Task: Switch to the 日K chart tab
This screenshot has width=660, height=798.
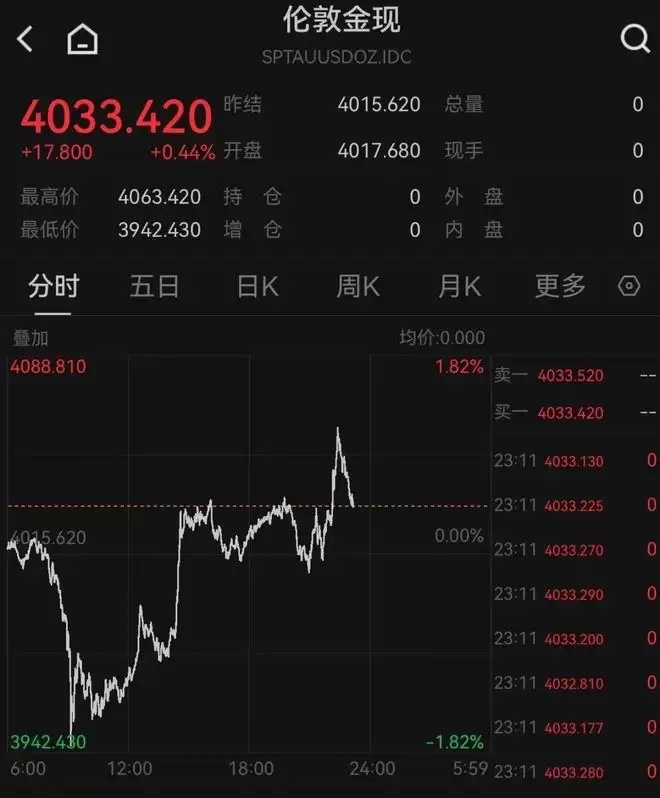Action: pyautogui.click(x=257, y=286)
